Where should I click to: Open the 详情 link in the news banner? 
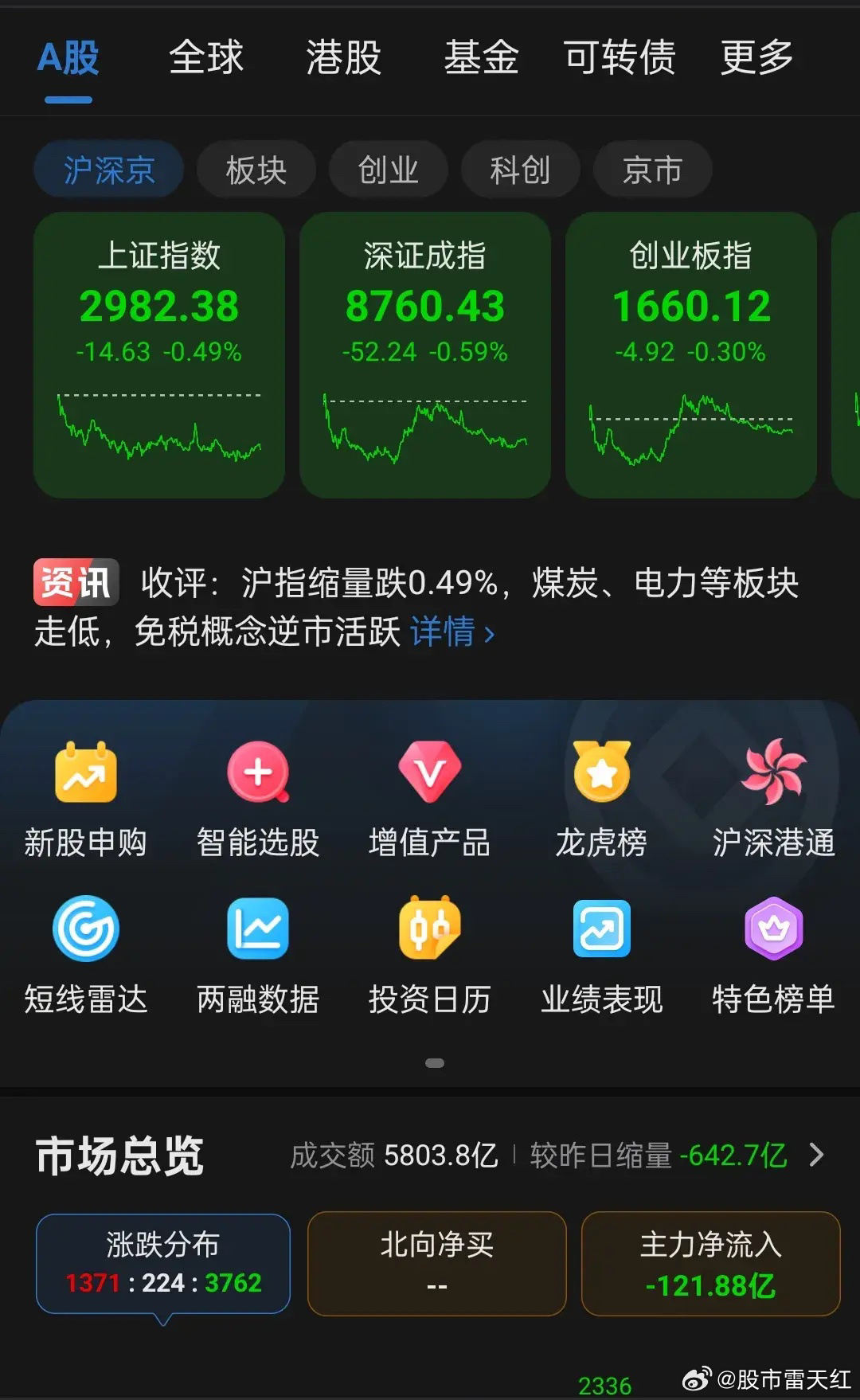pos(444,632)
